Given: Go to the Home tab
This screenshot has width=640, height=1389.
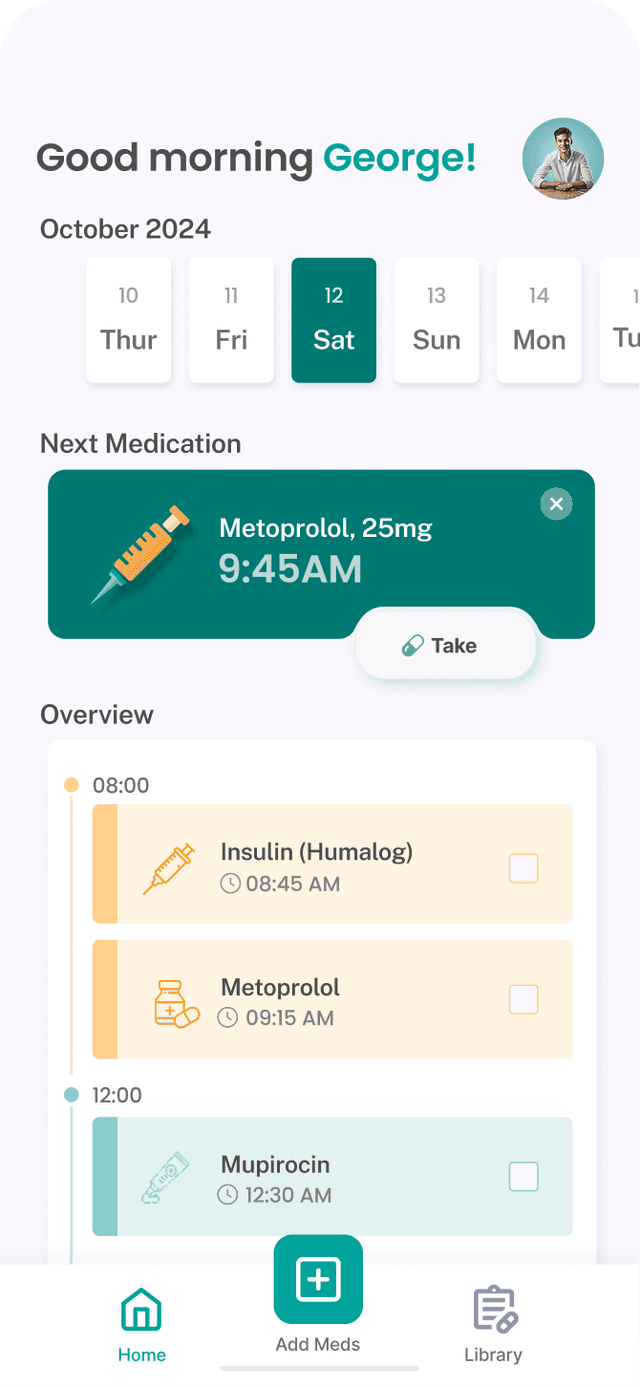Looking at the screenshot, I should pos(142,1324).
